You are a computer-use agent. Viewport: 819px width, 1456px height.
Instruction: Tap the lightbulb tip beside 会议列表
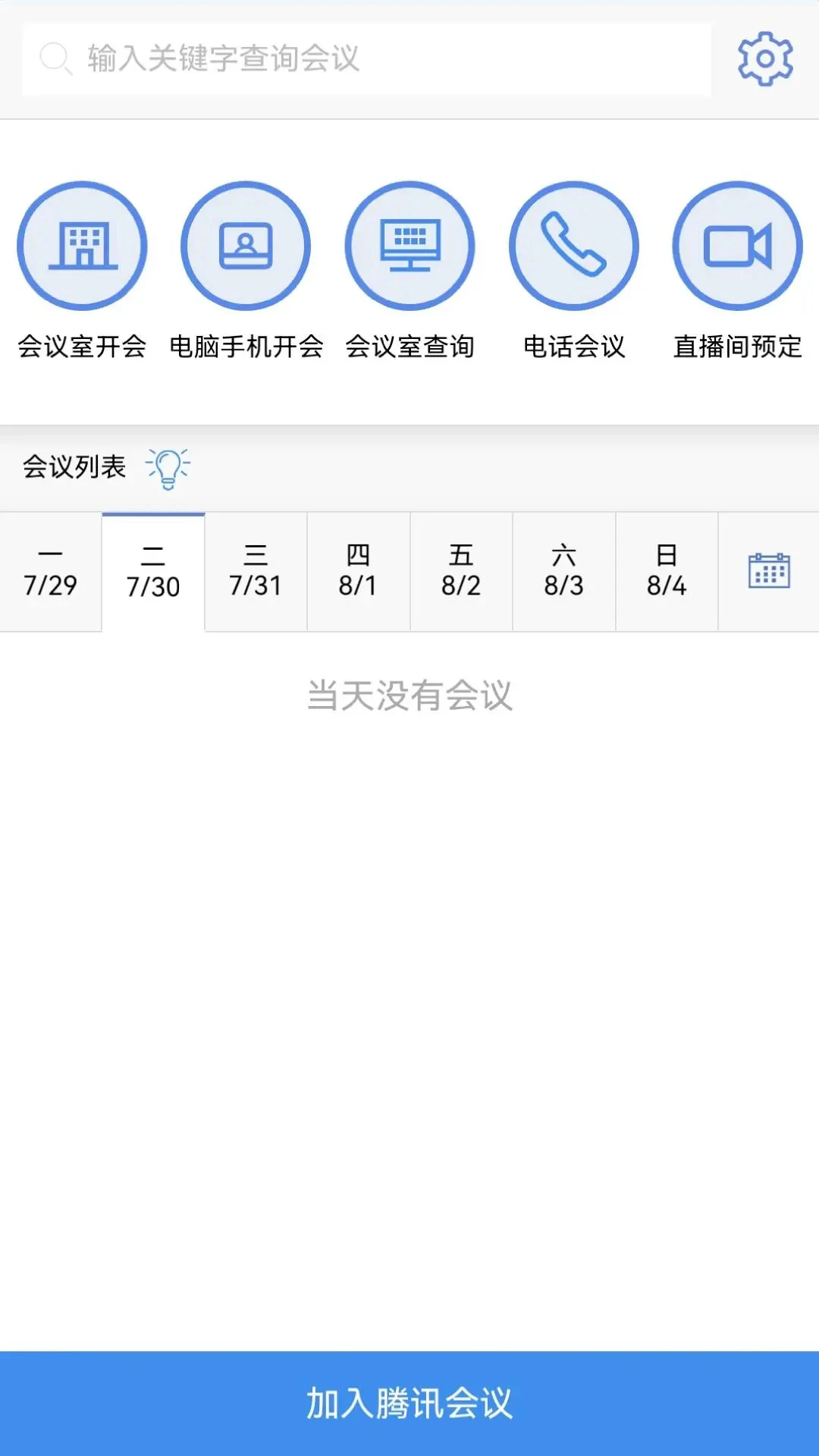point(167,469)
